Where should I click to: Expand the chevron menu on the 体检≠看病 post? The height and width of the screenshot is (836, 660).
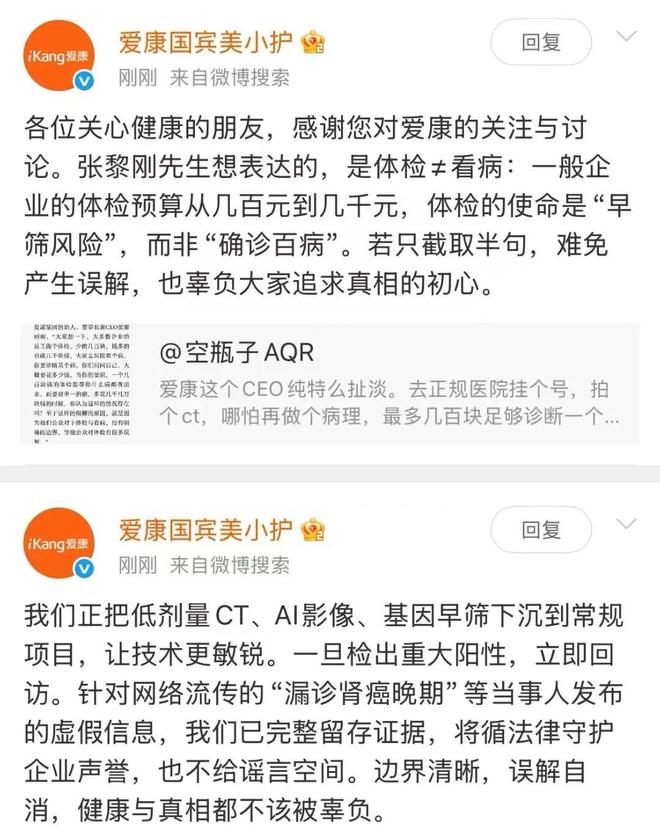point(627,38)
